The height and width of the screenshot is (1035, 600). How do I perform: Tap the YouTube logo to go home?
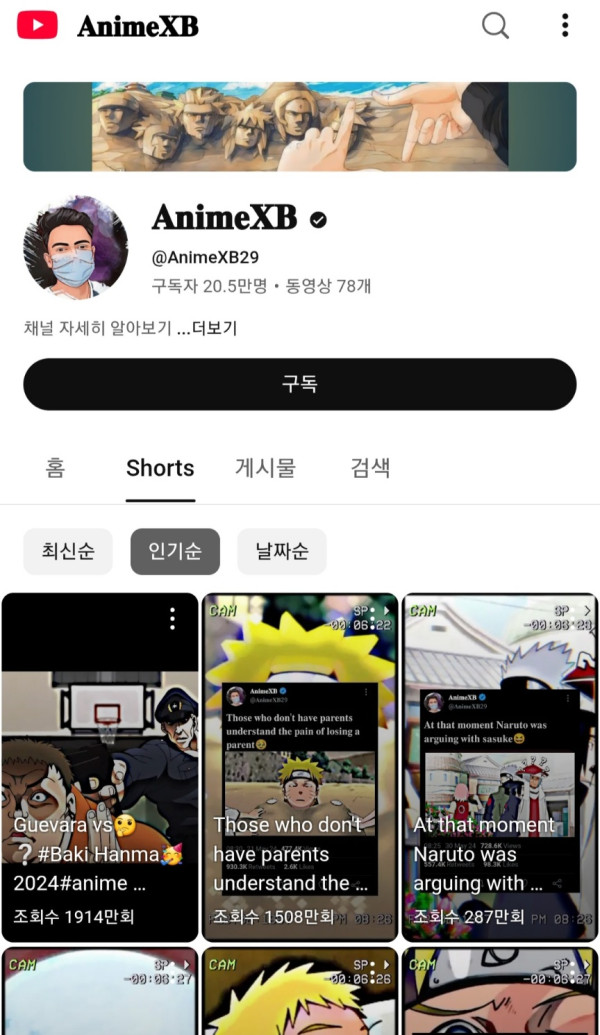coord(37,25)
